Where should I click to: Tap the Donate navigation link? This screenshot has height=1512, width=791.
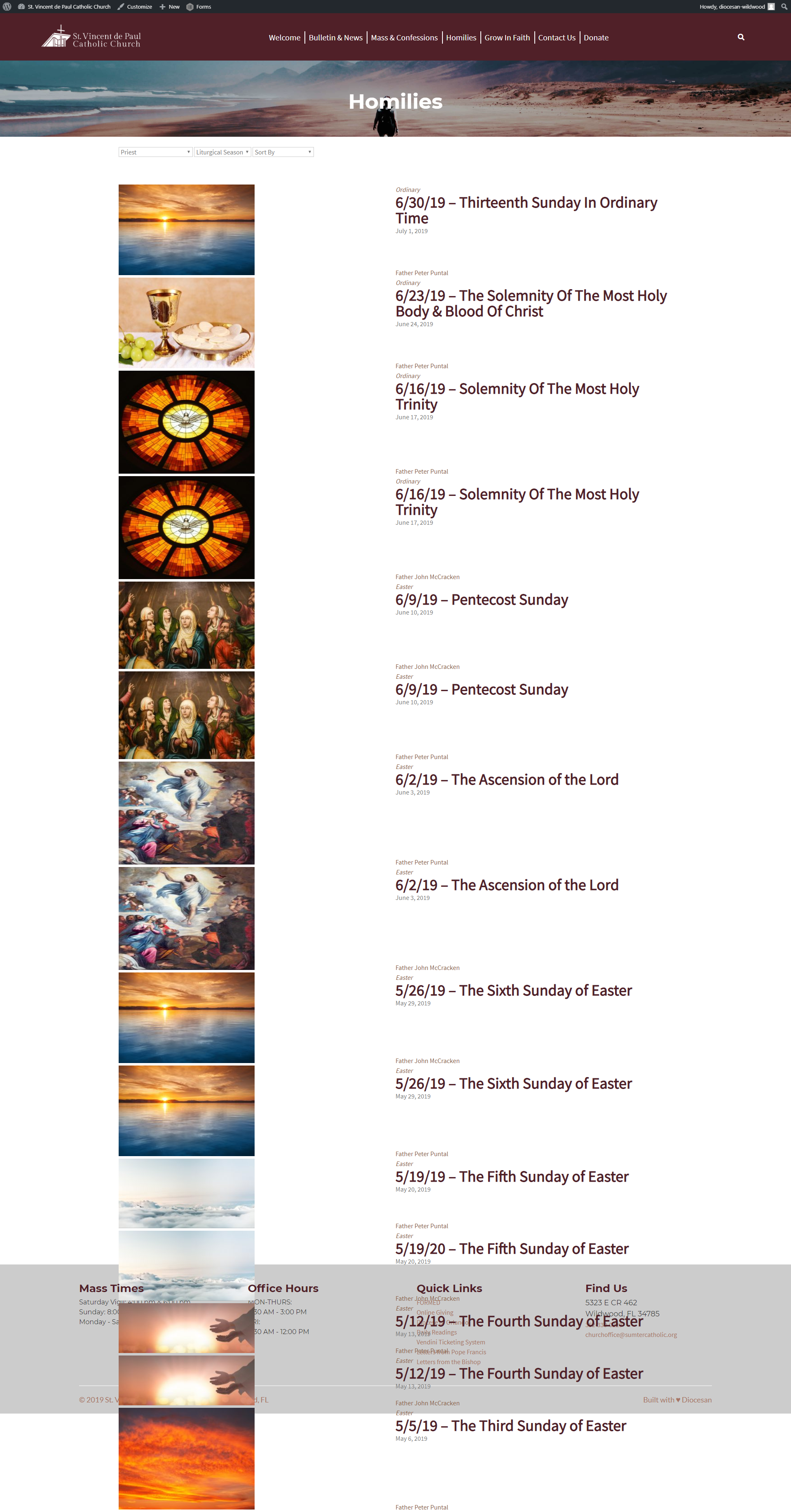(595, 37)
